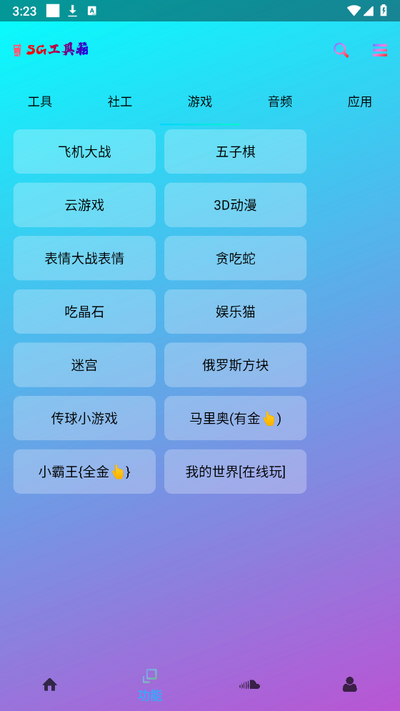Tap the 云游戏 button
400x711 pixels.
coord(84,205)
